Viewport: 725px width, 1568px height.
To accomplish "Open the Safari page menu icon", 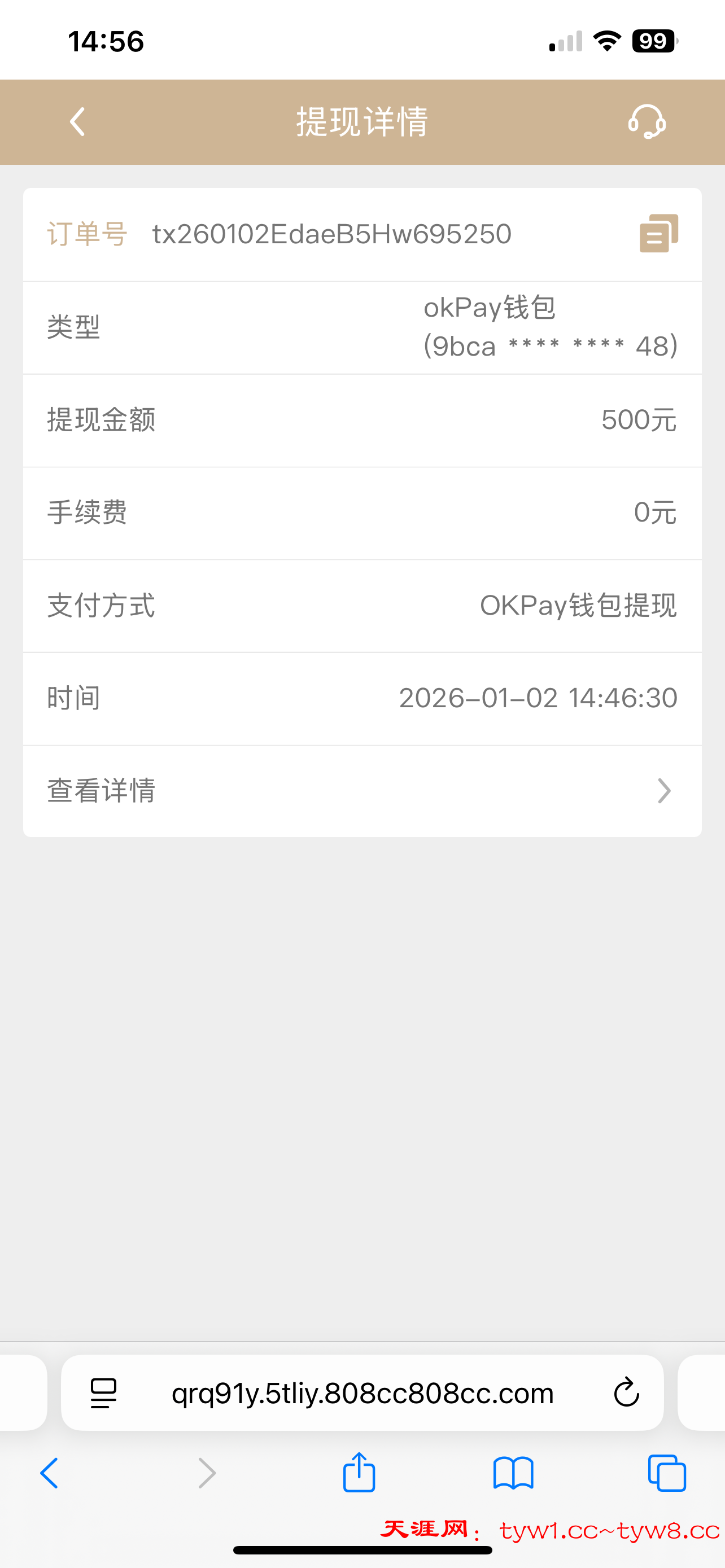I will click(103, 1392).
